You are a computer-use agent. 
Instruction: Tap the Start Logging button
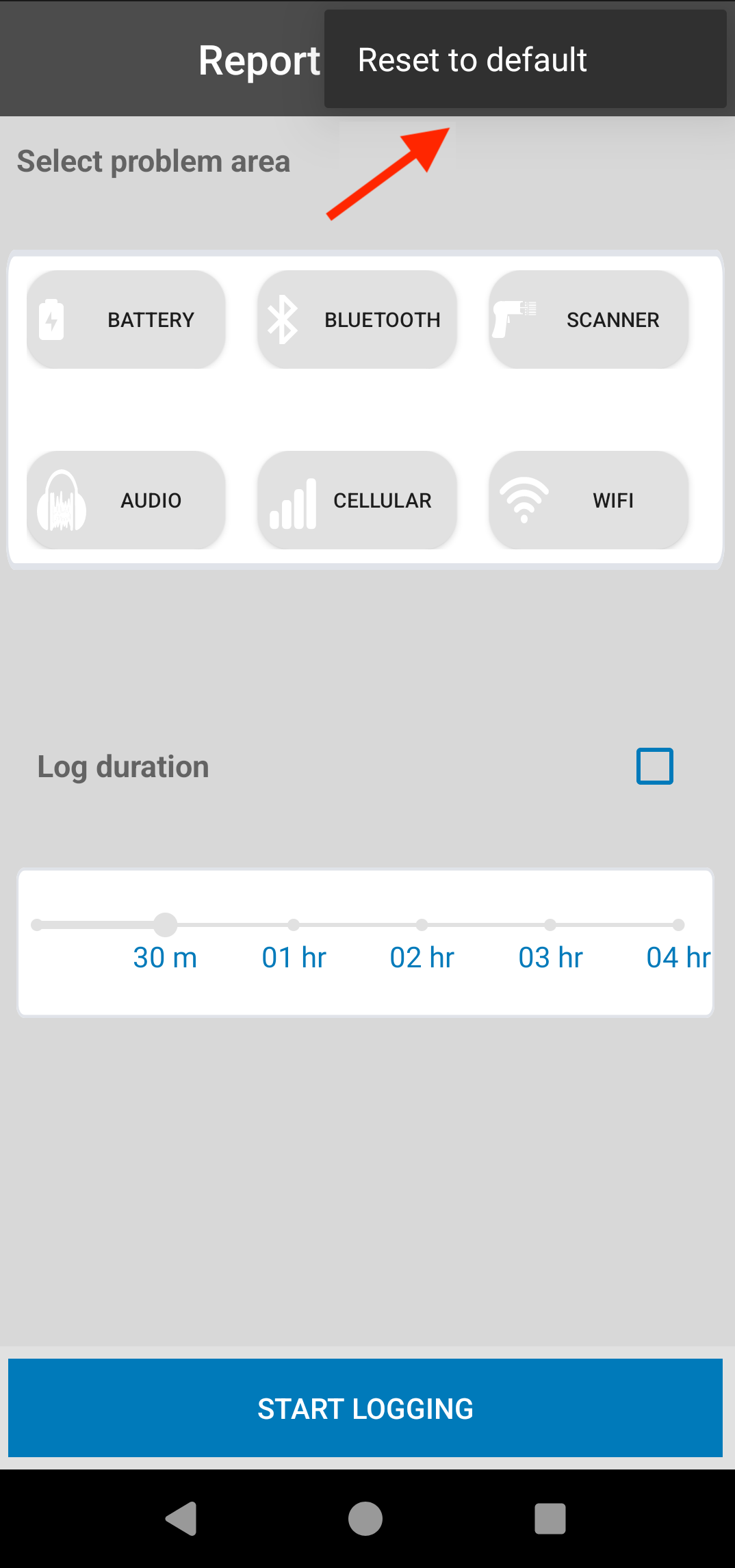coord(365,1408)
